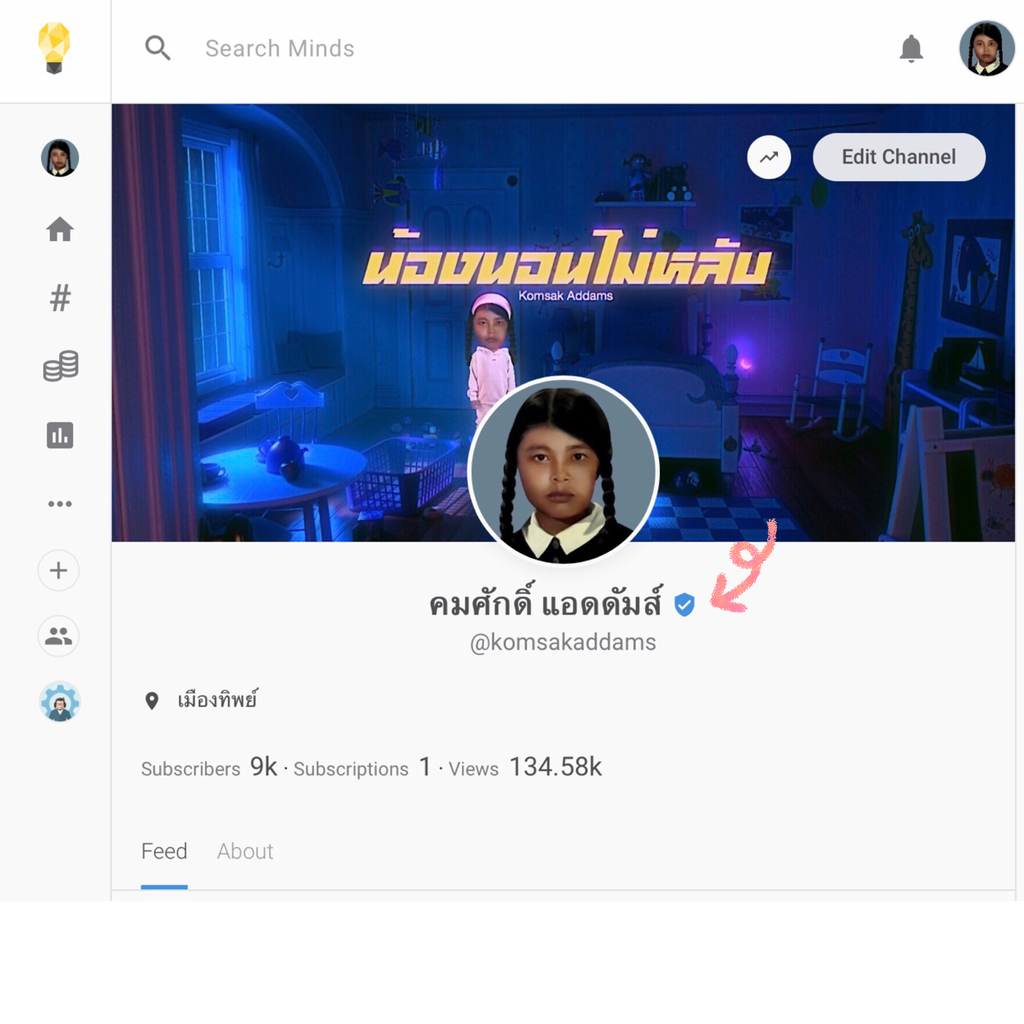Tap the Minds lightbulb logo
The width and height of the screenshot is (1024, 1024).
(x=54, y=48)
